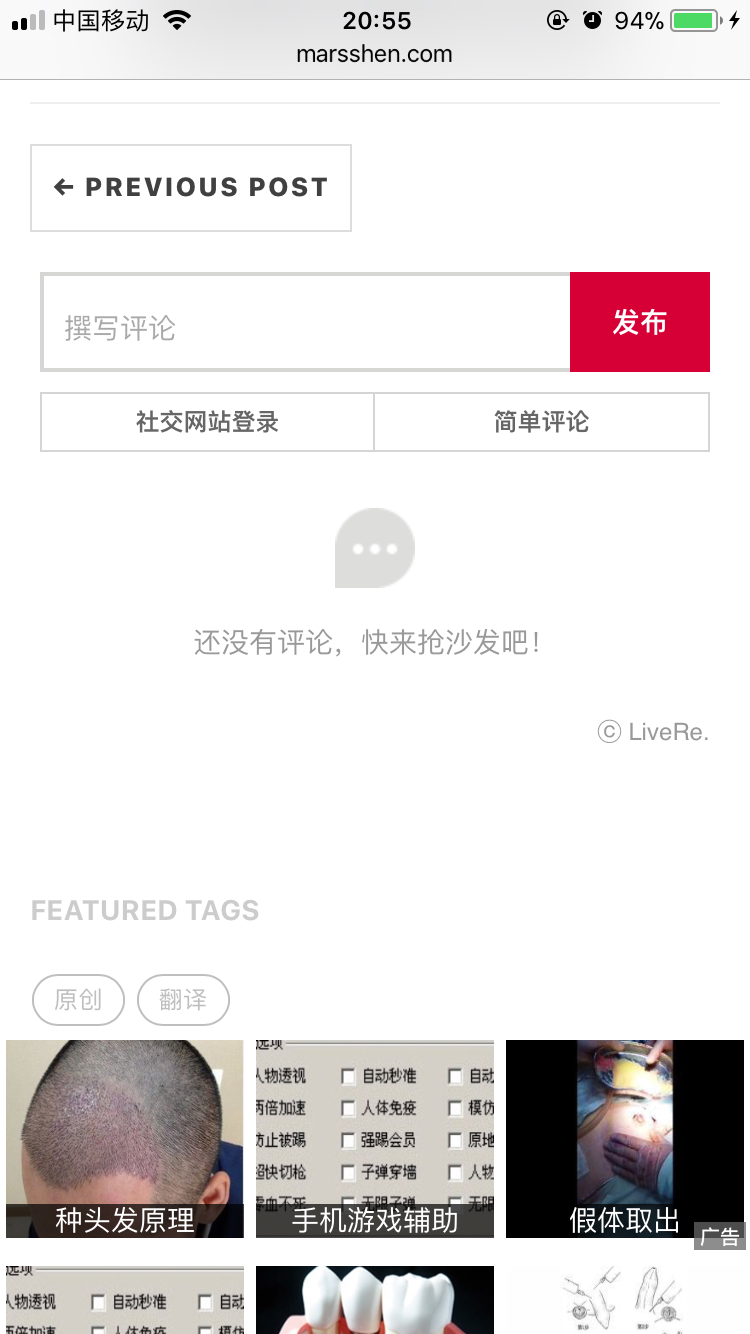The image size is (750, 1334).
Task: Tap the battery indicator in status bar
Action: point(693,18)
